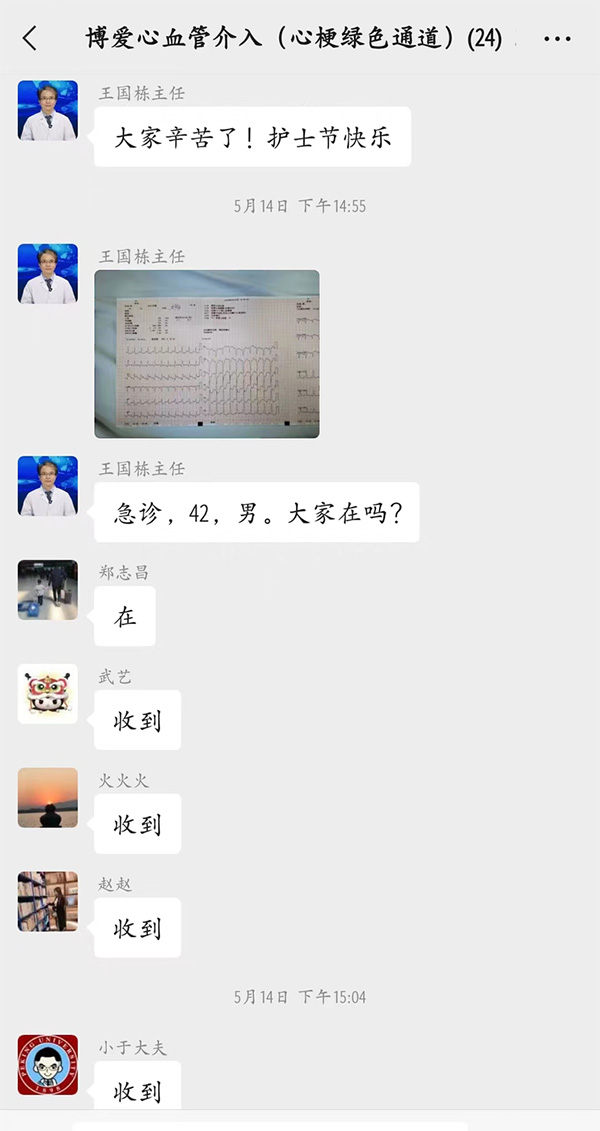
Task: Open 赵赵's profile picture
Action: 48,901
